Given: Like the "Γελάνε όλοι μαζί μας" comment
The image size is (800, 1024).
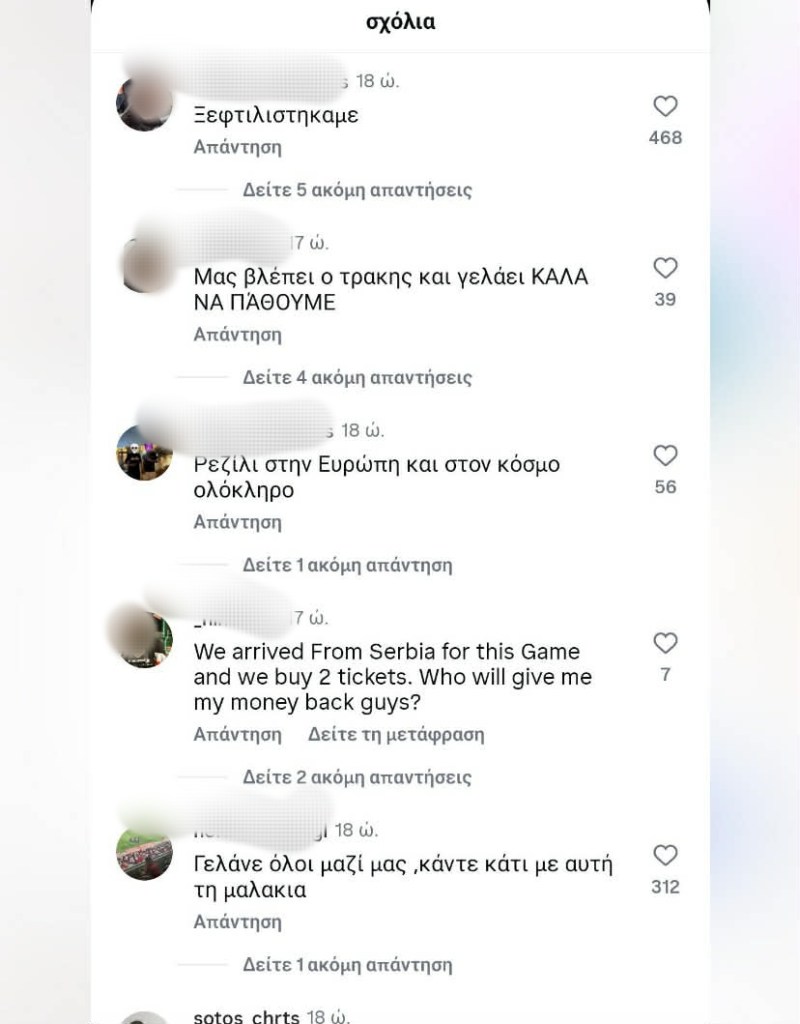Looking at the screenshot, I should coord(665,855).
